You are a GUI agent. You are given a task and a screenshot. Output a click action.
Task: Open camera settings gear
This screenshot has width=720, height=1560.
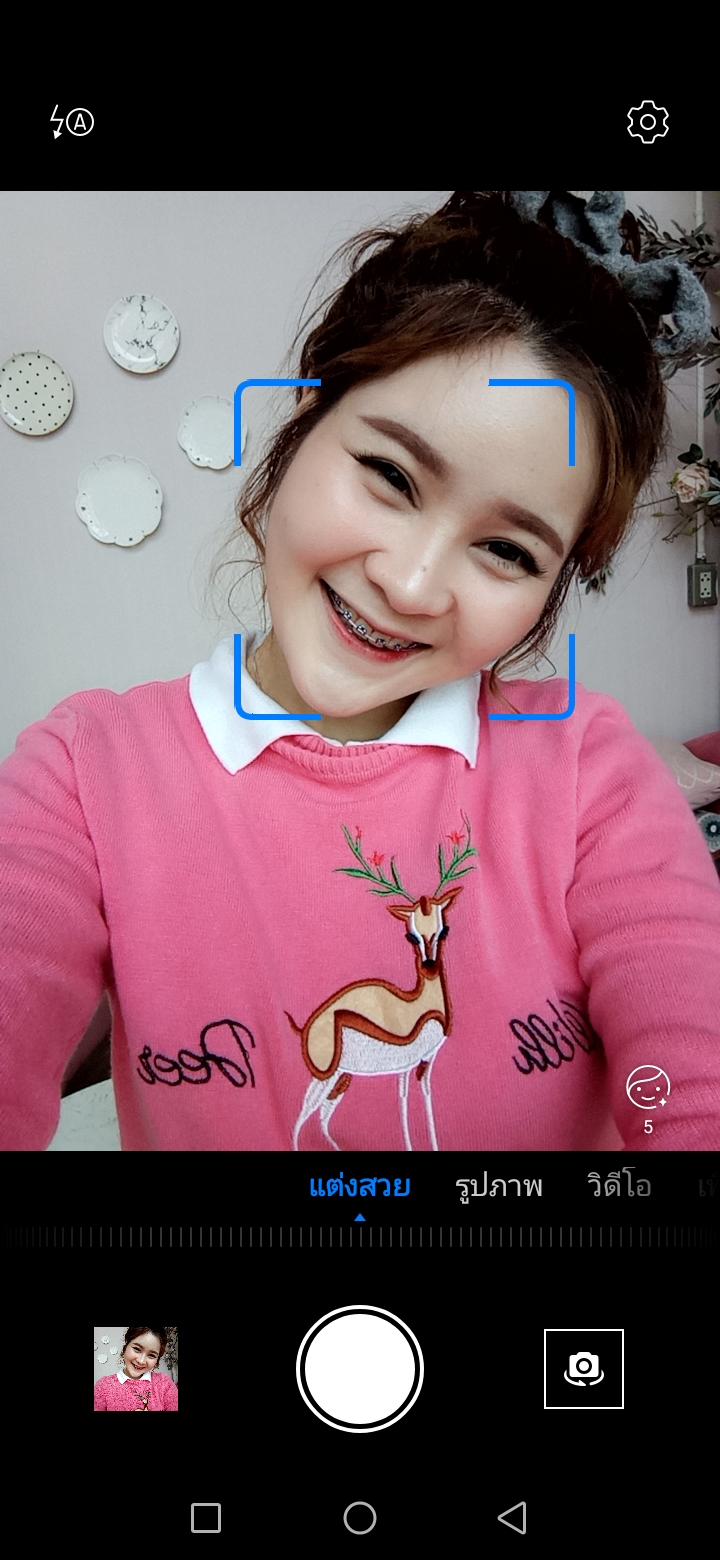(x=647, y=122)
